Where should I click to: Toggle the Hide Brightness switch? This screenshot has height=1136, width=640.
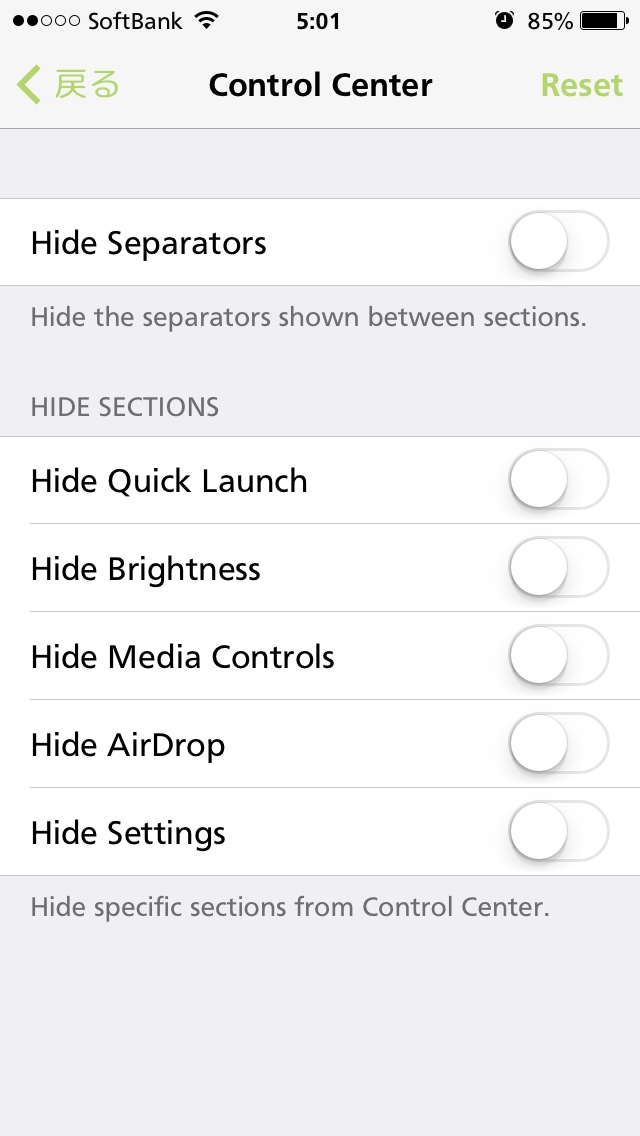[559, 567]
